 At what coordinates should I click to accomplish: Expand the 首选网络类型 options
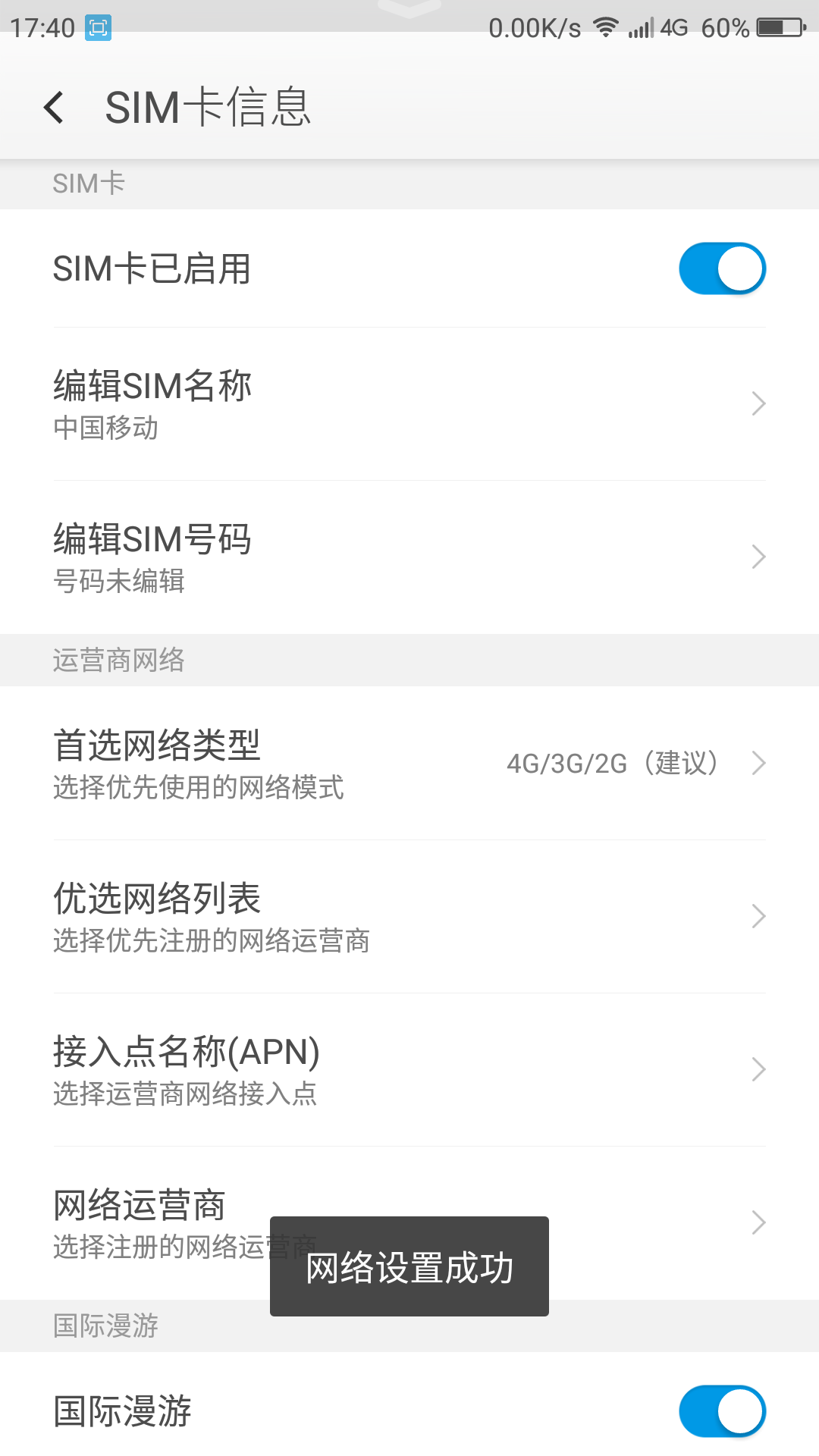pyautogui.click(x=409, y=764)
